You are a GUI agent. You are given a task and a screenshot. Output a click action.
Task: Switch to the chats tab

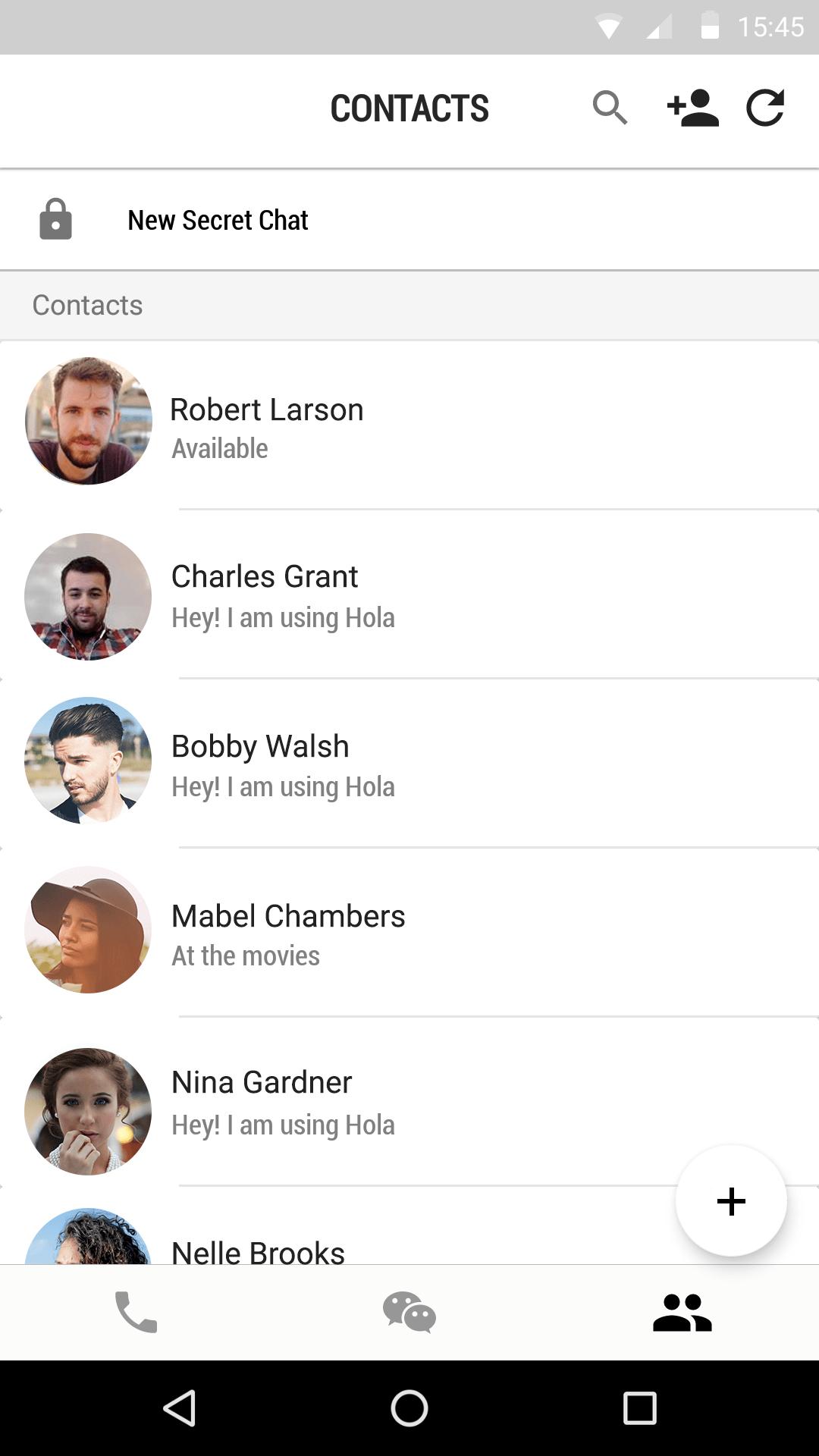tap(409, 1313)
